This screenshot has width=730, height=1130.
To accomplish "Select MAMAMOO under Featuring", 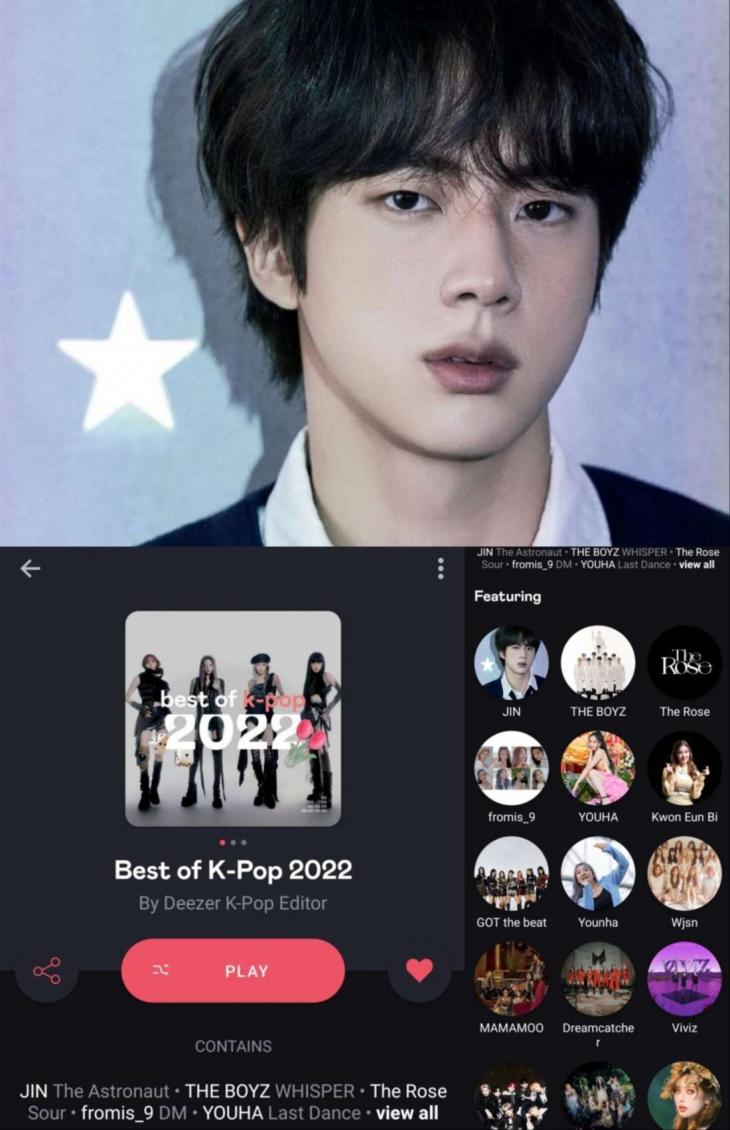I will pos(512,977).
